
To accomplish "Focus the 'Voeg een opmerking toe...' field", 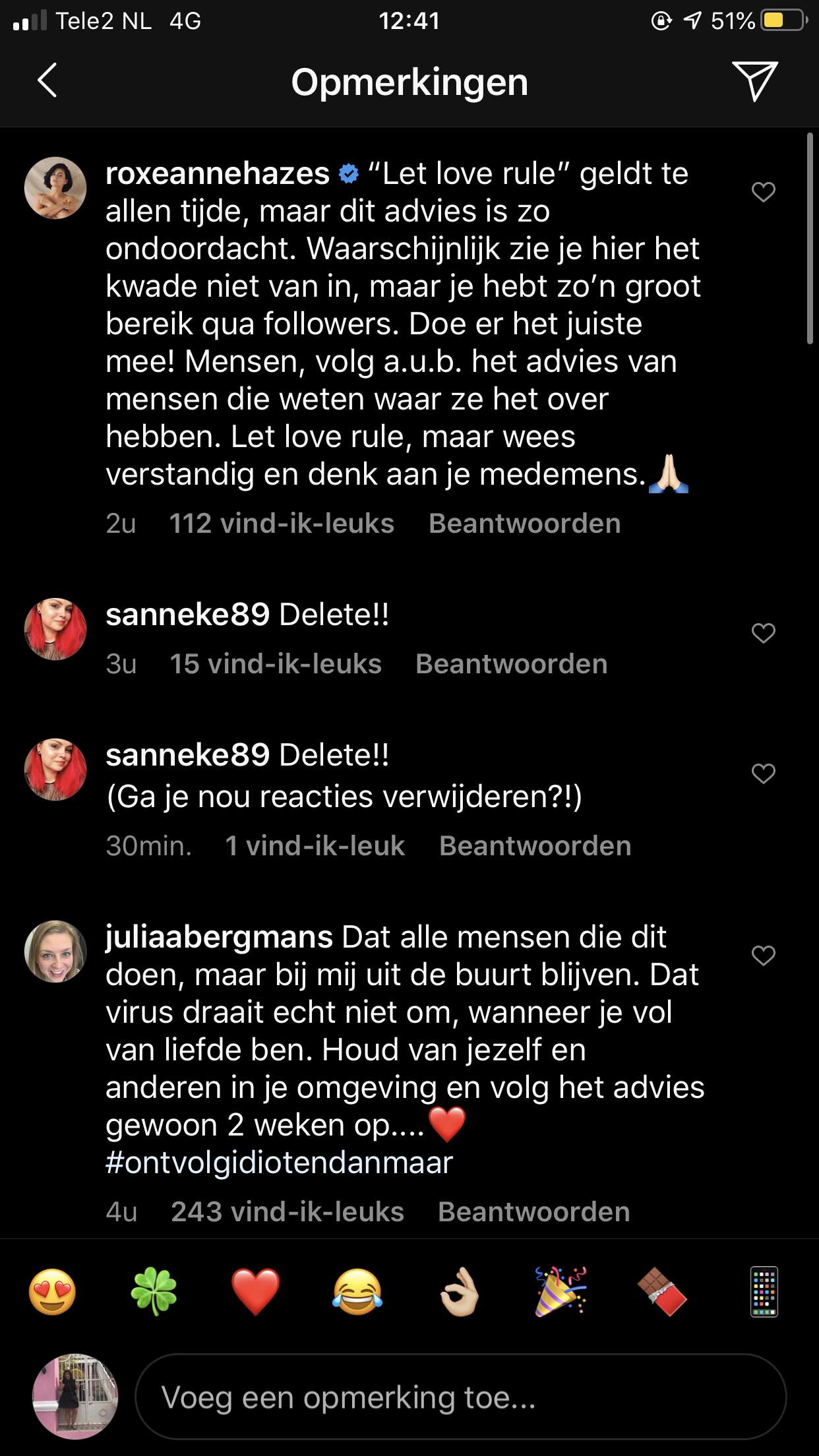I will (x=460, y=1397).
